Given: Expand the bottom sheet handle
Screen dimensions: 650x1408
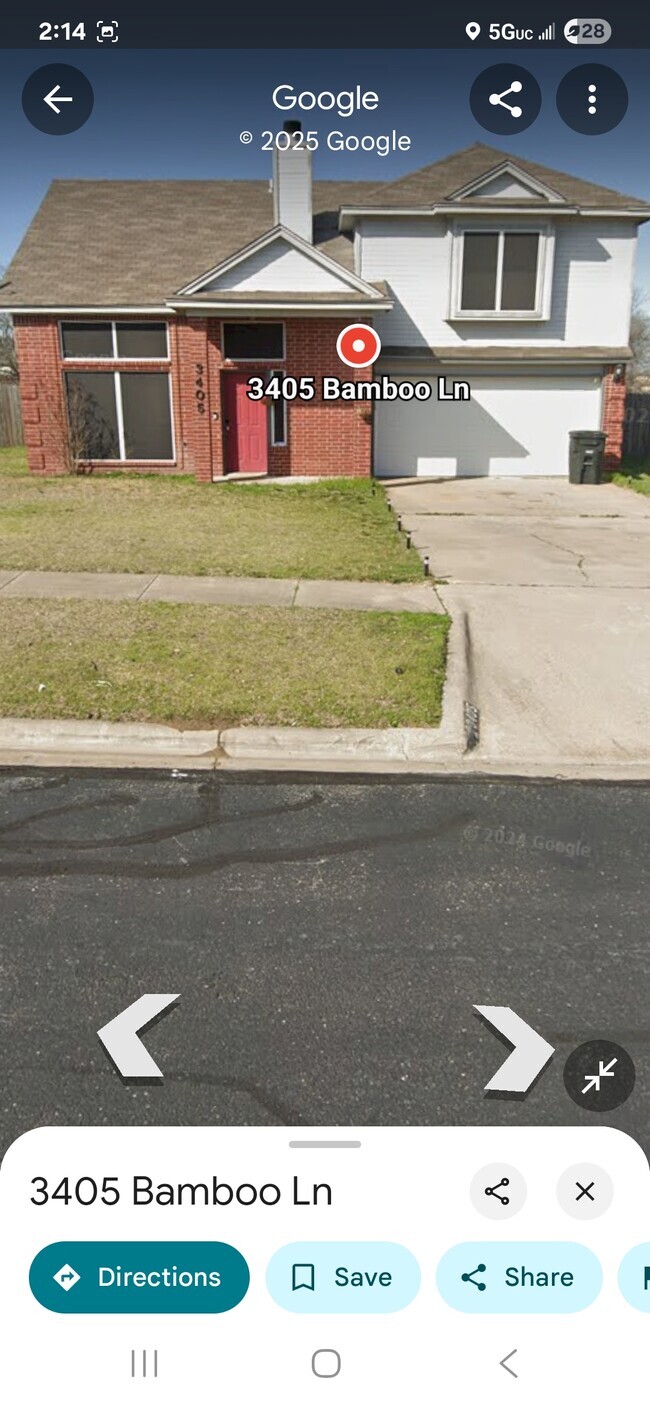Looking at the screenshot, I should pyautogui.click(x=325, y=1144).
